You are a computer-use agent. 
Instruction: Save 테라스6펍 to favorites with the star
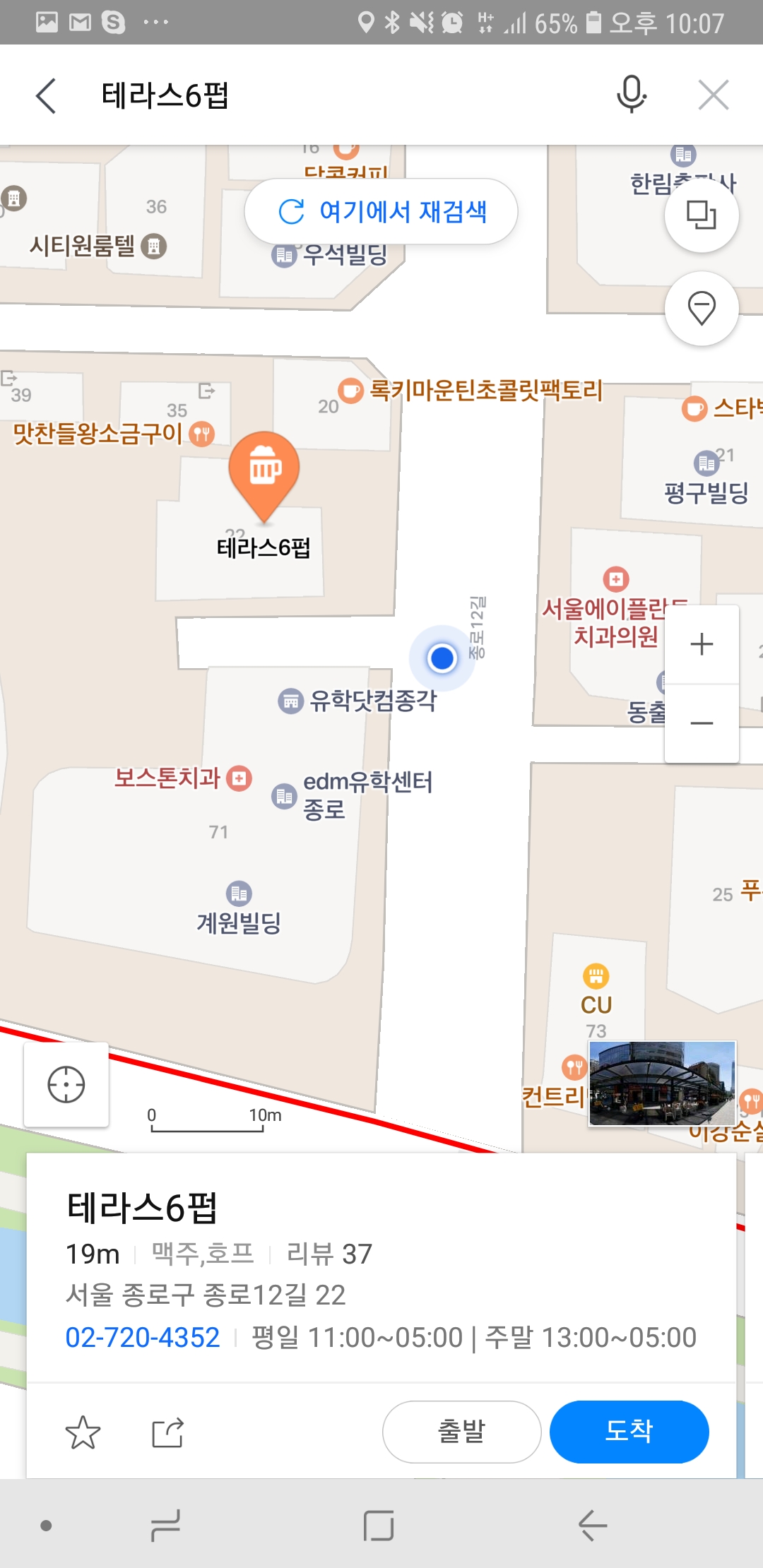[x=83, y=1432]
